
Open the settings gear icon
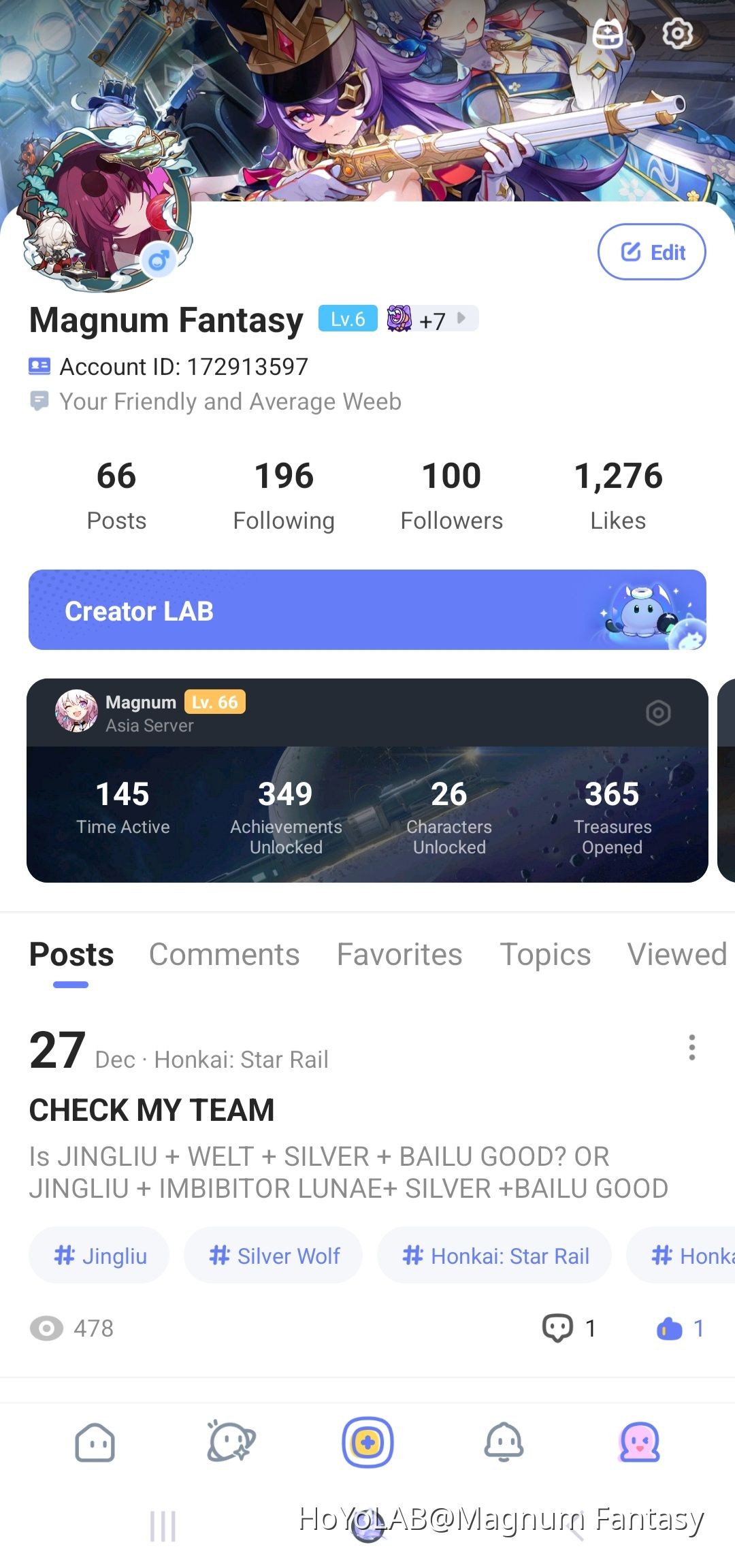coord(679,33)
